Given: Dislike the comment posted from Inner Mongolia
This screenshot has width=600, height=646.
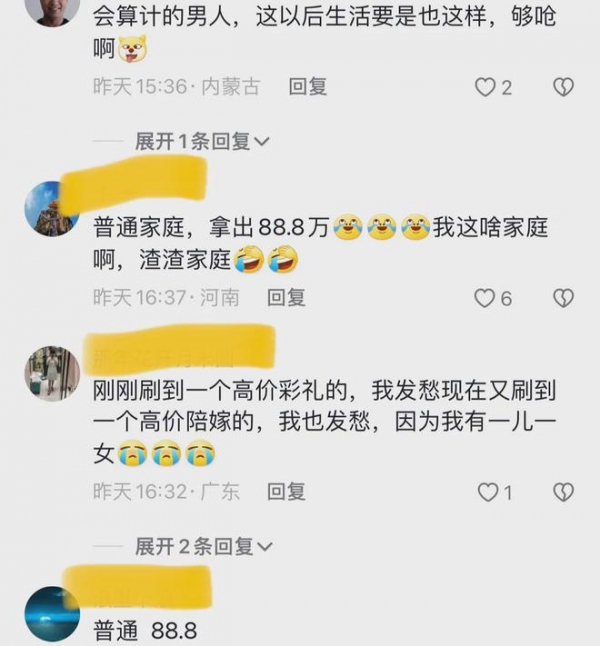Looking at the screenshot, I should click(563, 88).
